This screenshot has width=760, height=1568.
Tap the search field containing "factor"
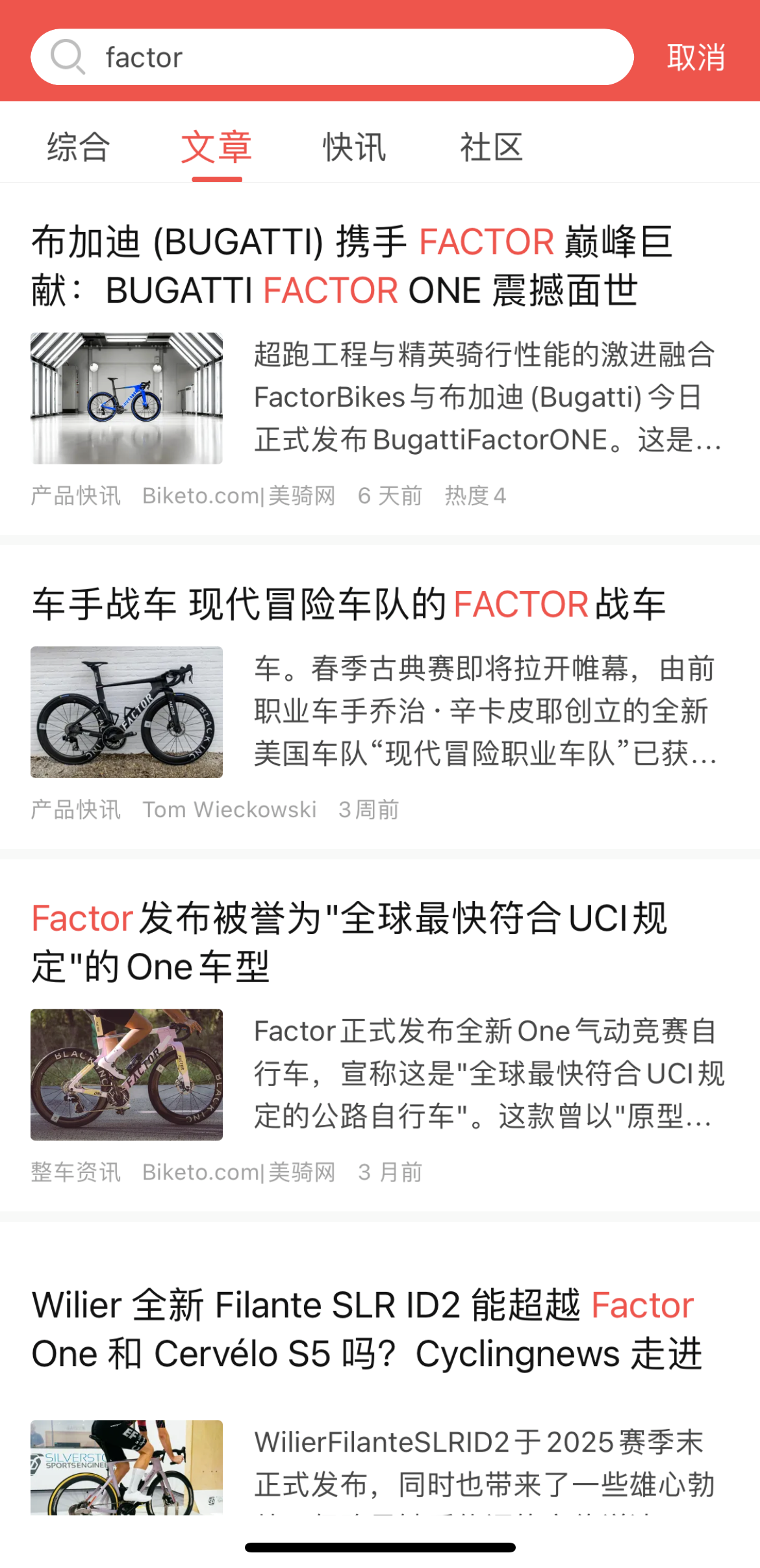click(x=351, y=57)
